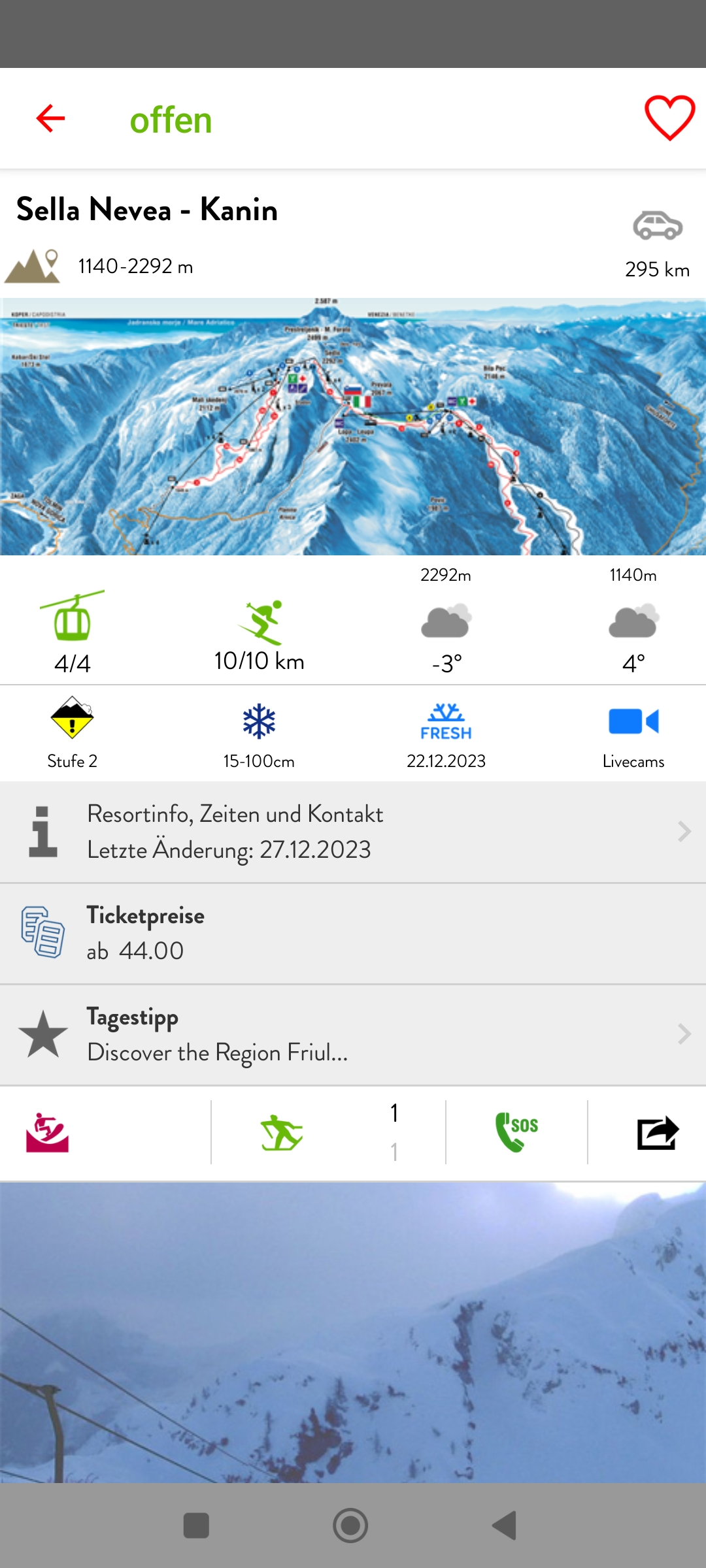The height and width of the screenshot is (1568, 706).
Task: Open Tagestipp Discover the Region Friul
Action: 353,1034
